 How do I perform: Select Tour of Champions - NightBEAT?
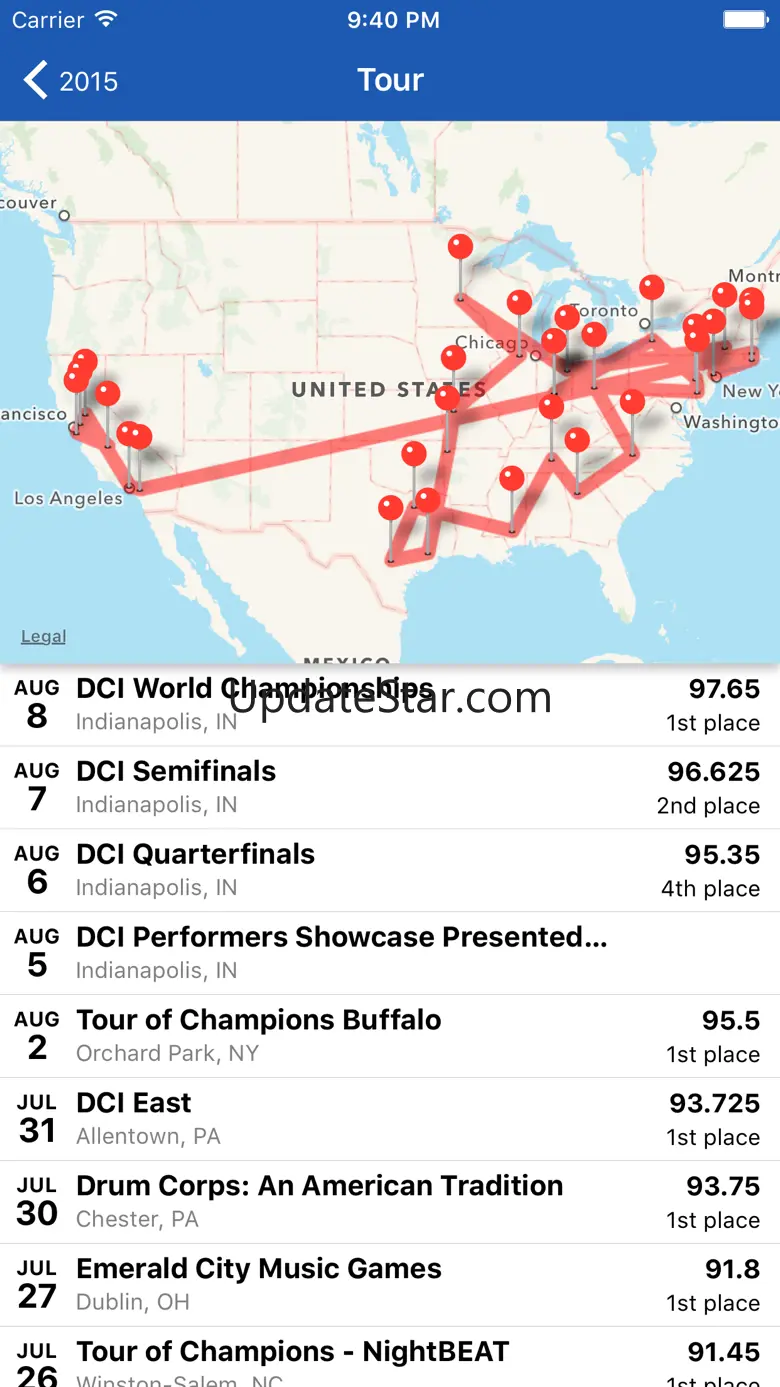[x=389, y=1360]
